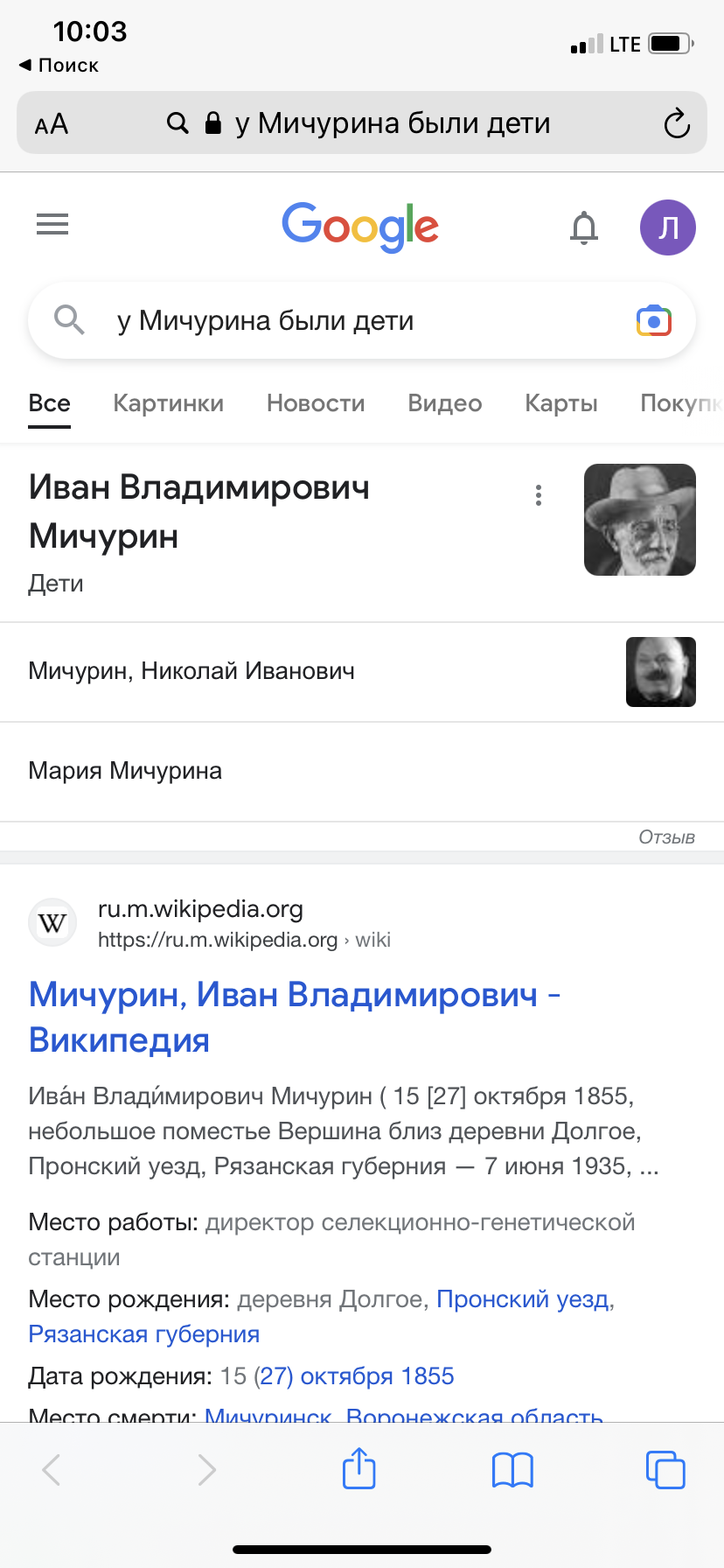Switch to the Картинки tab
Image resolution: width=724 pixels, height=1568 pixels.
168,403
